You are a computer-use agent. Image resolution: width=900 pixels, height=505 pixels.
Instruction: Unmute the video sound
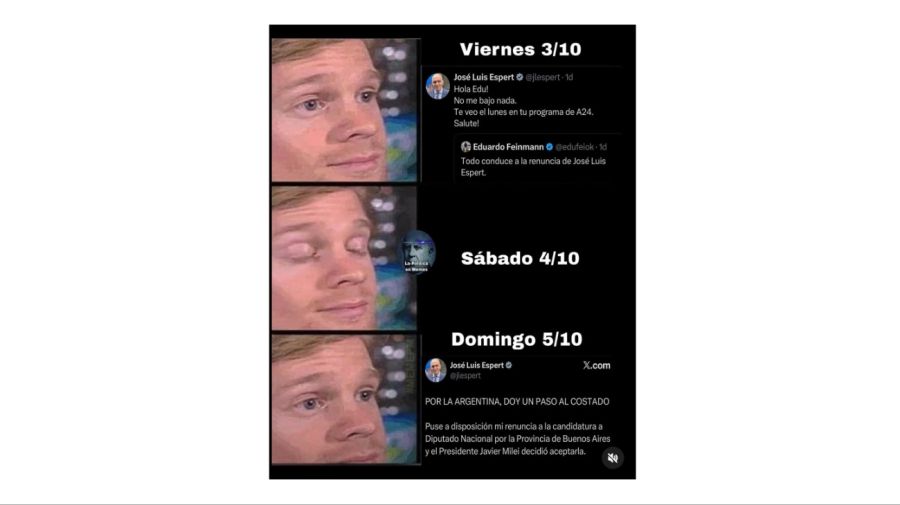[x=613, y=458]
